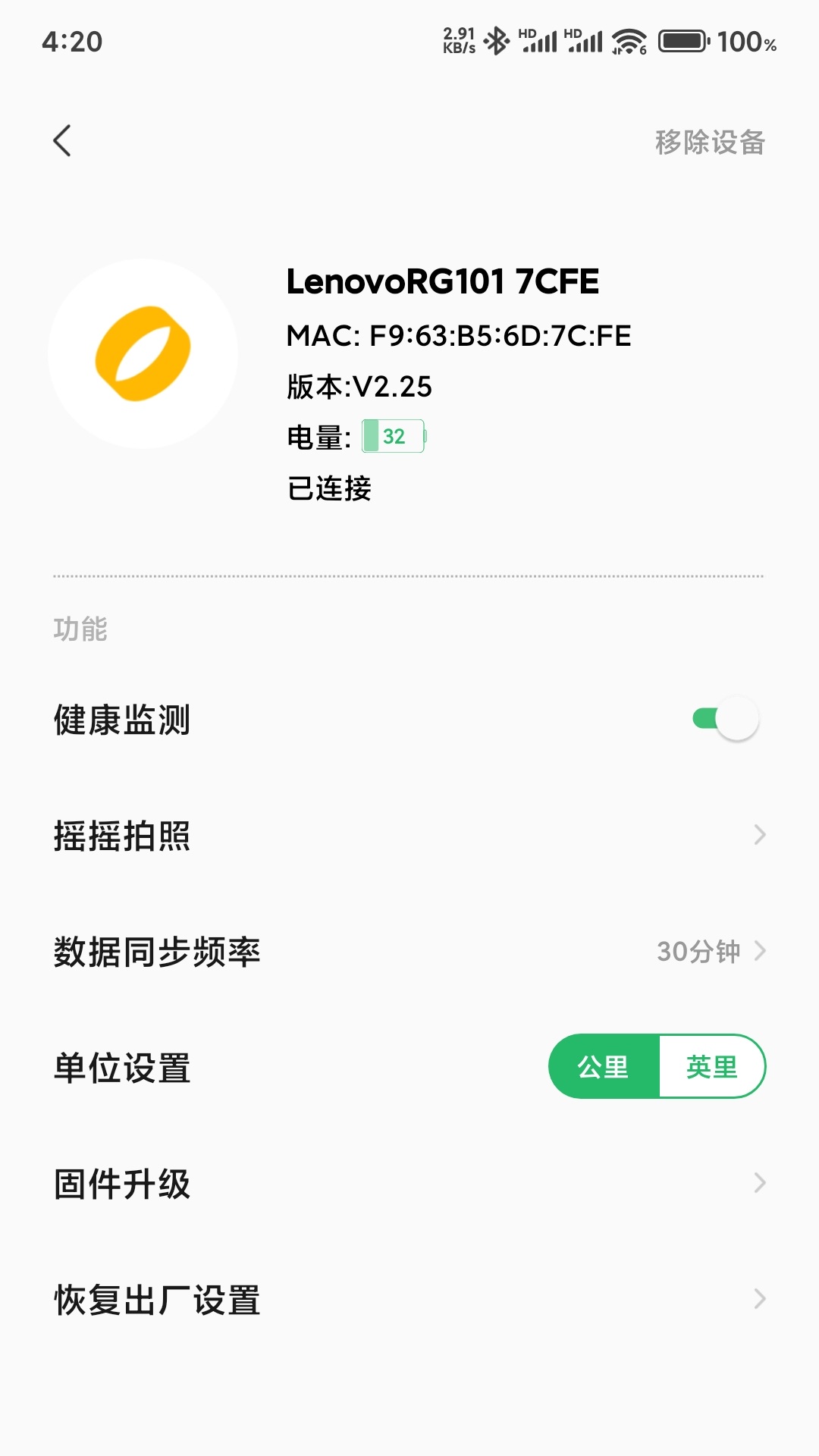The image size is (819, 1456).
Task: Tap 移除设备 to remove the device
Action: coord(710,141)
